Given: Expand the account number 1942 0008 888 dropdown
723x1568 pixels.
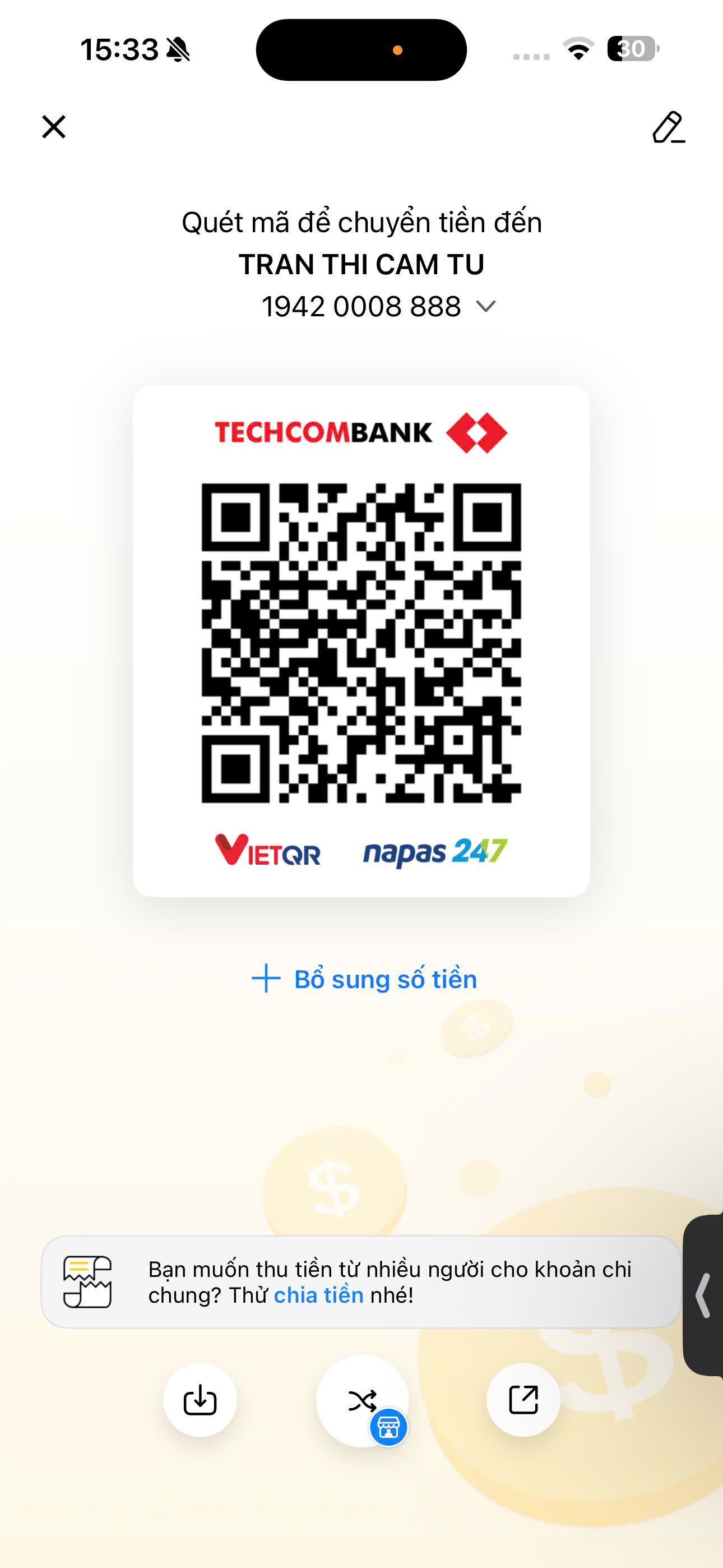Looking at the screenshot, I should (x=486, y=306).
